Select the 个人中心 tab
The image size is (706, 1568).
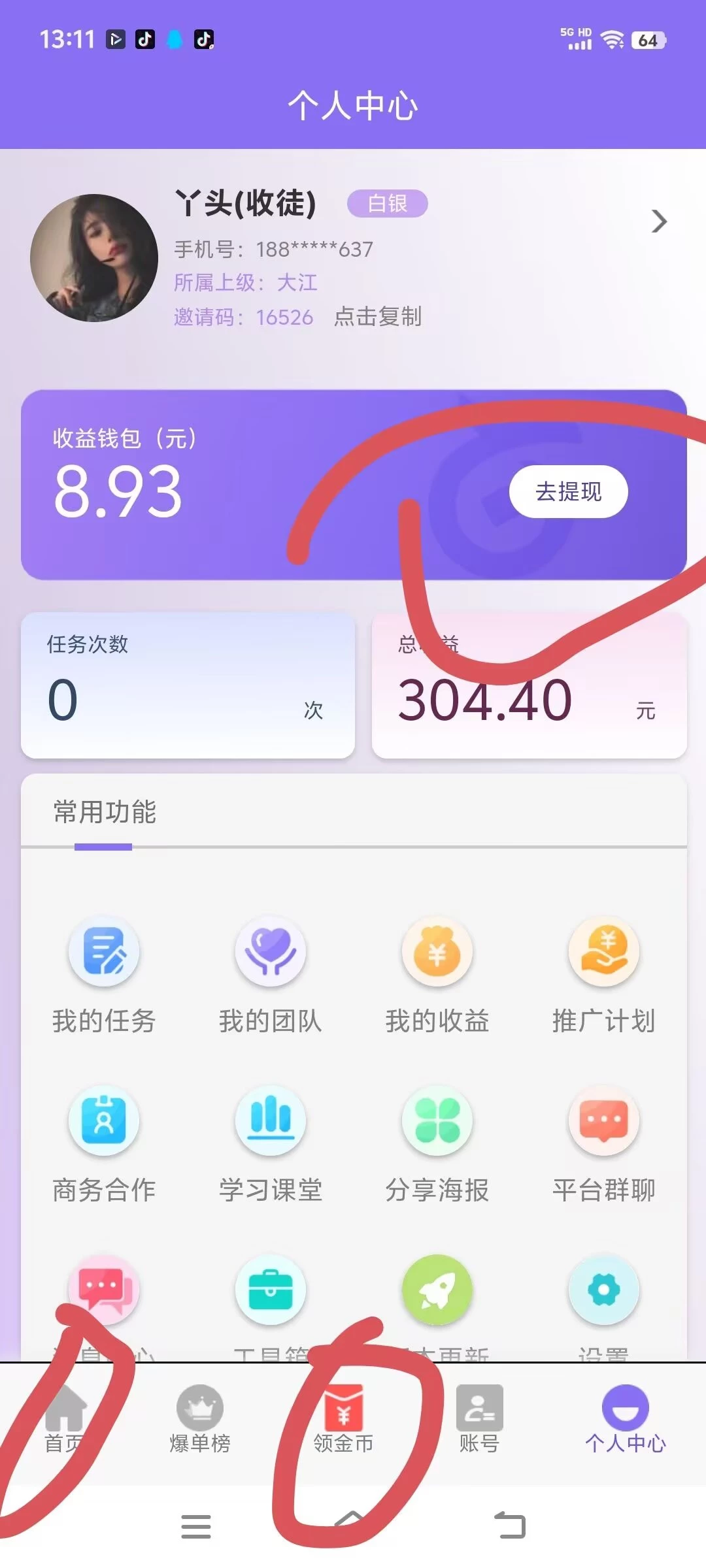point(625,1419)
